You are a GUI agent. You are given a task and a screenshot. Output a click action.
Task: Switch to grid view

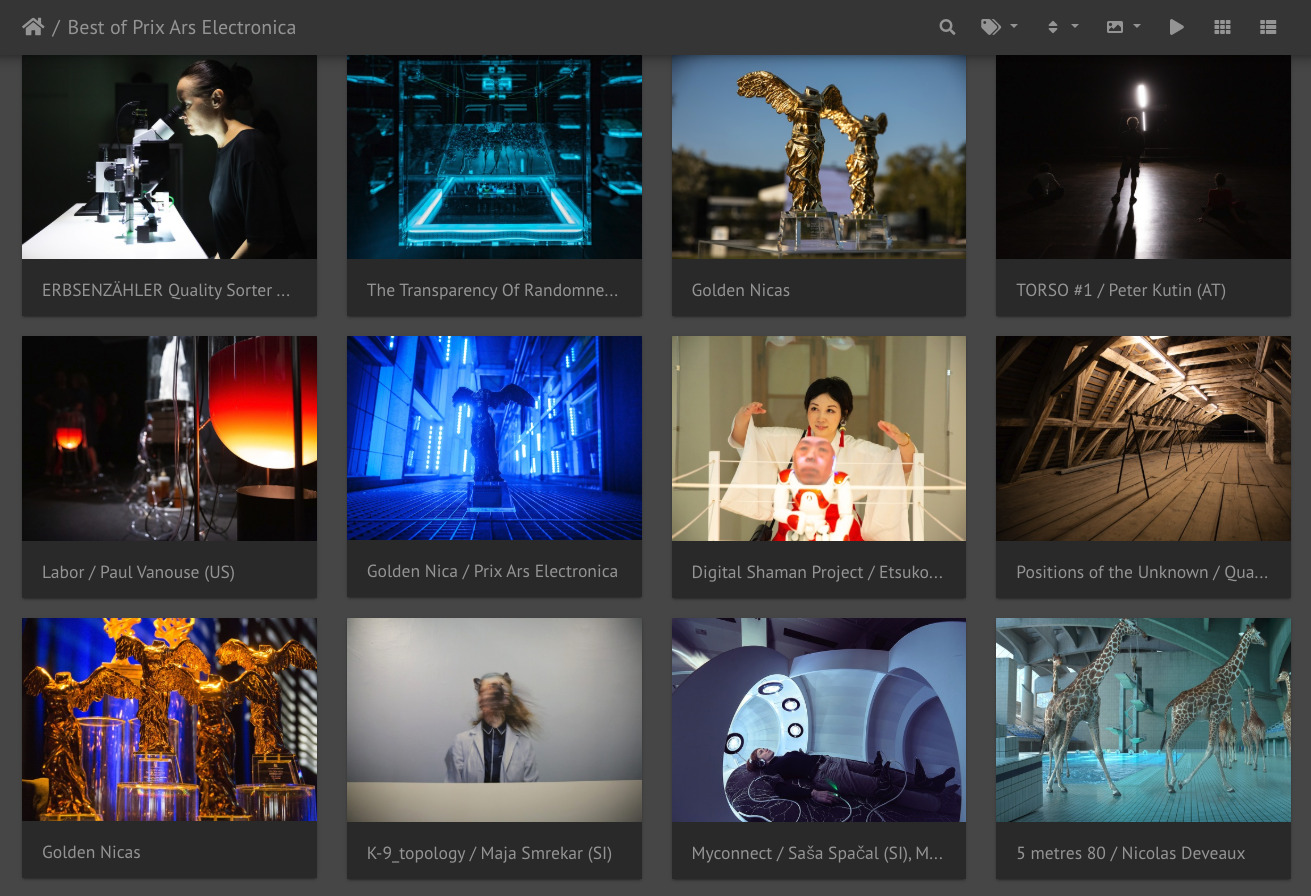(1222, 27)
